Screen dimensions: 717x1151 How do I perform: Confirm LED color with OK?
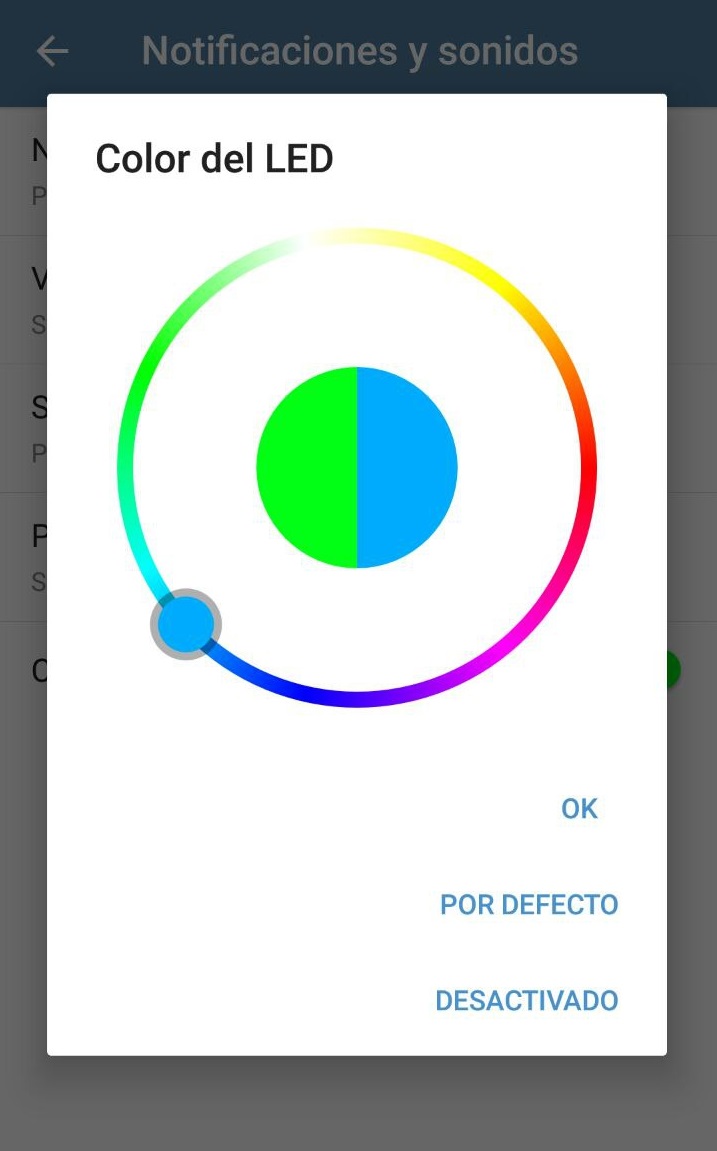tap(579, 808)
